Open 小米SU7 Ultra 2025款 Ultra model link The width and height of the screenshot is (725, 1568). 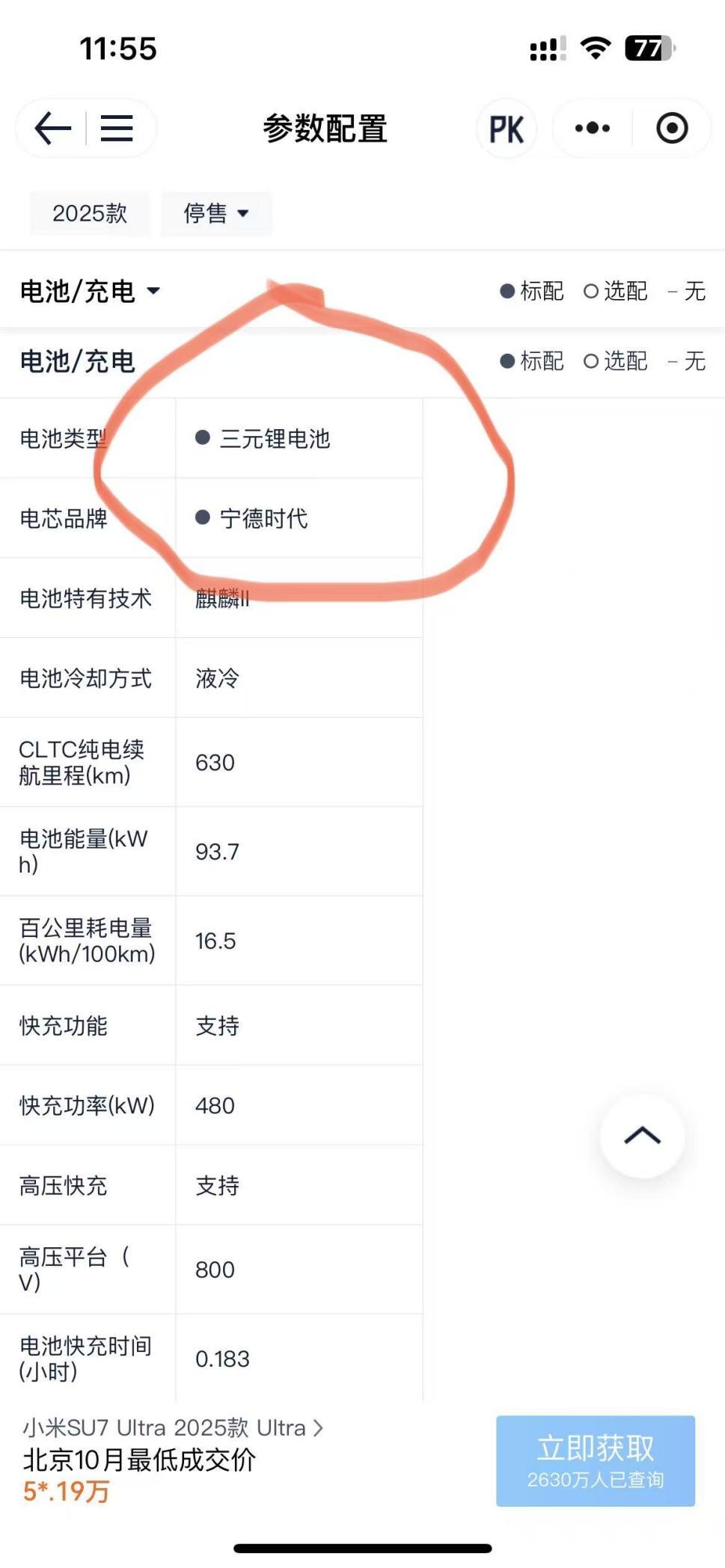(172, 1428)
